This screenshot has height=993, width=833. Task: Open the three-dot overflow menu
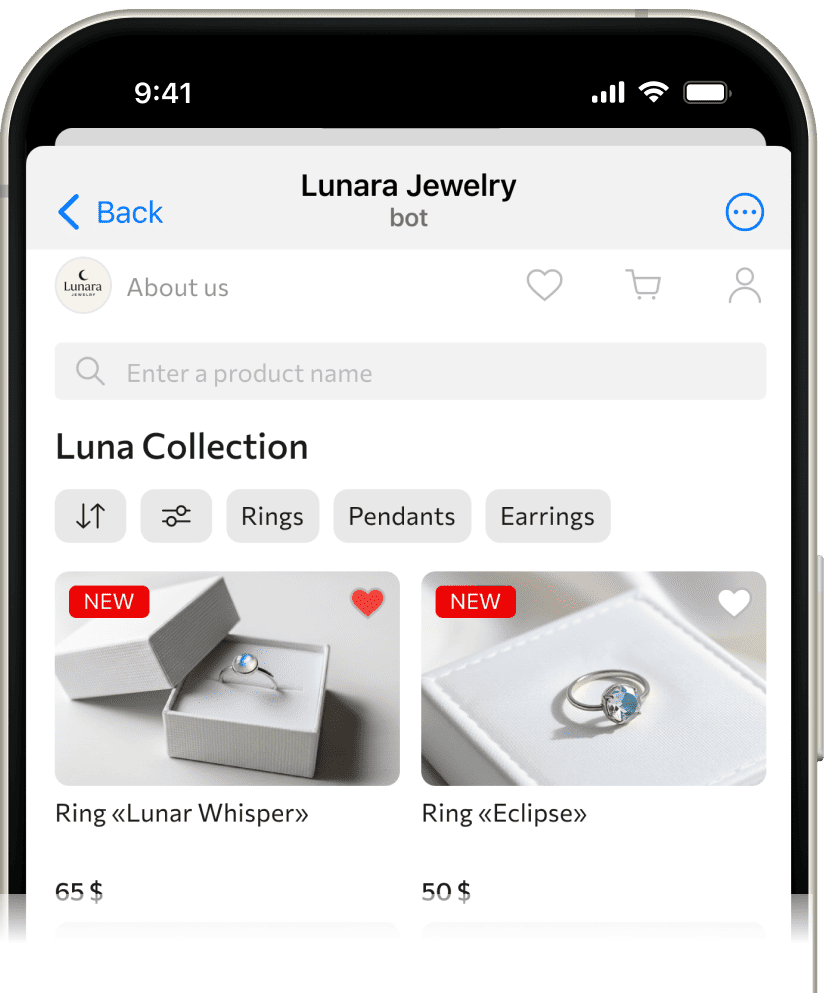pyautogui.click(x=744, y=212)
